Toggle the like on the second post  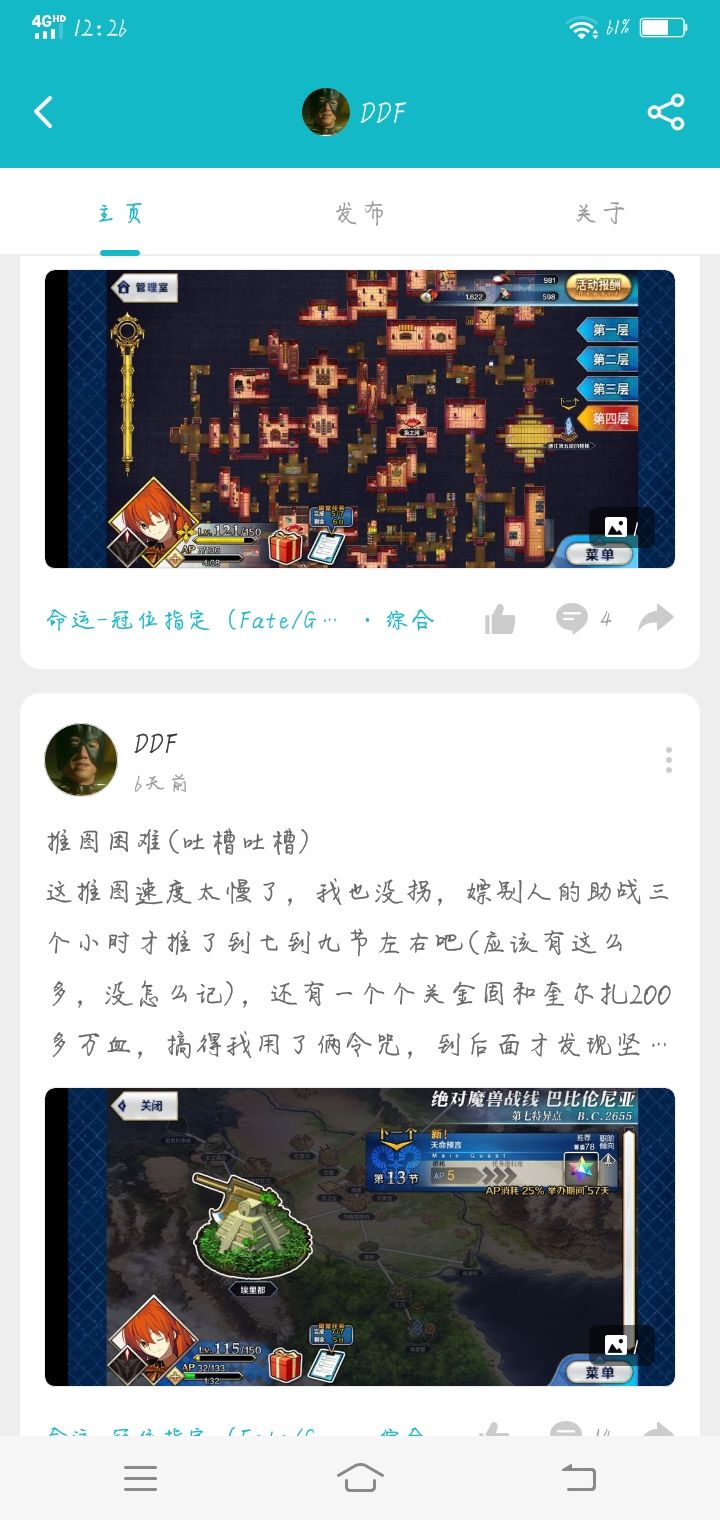click(500, 1428)
